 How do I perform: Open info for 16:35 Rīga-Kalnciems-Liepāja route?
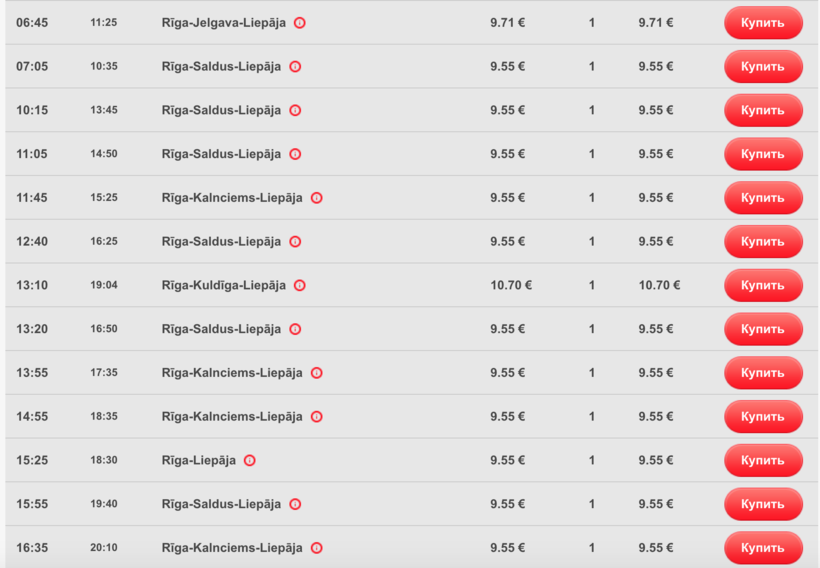[x=317, y=548]
